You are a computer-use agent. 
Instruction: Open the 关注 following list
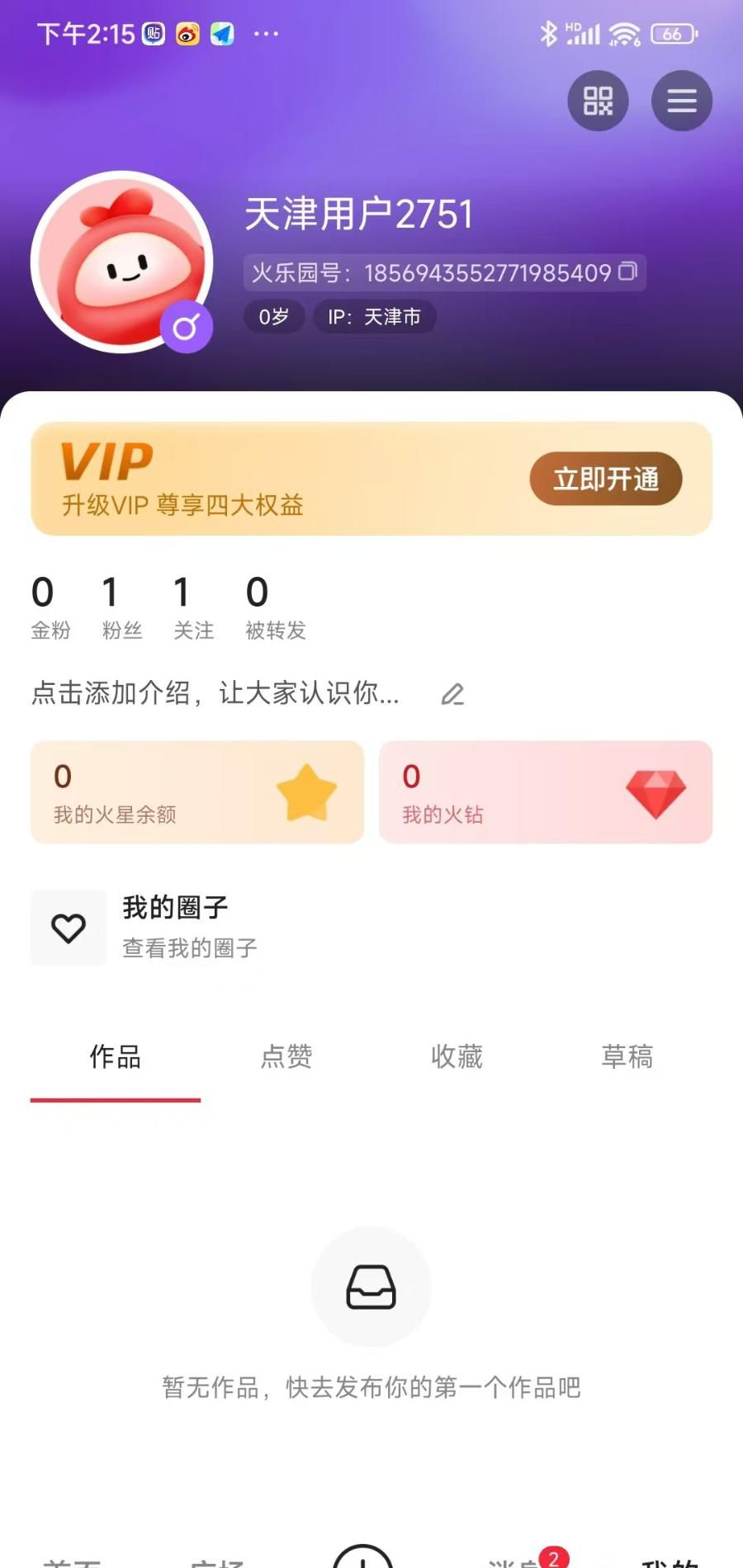pos(193,607)
